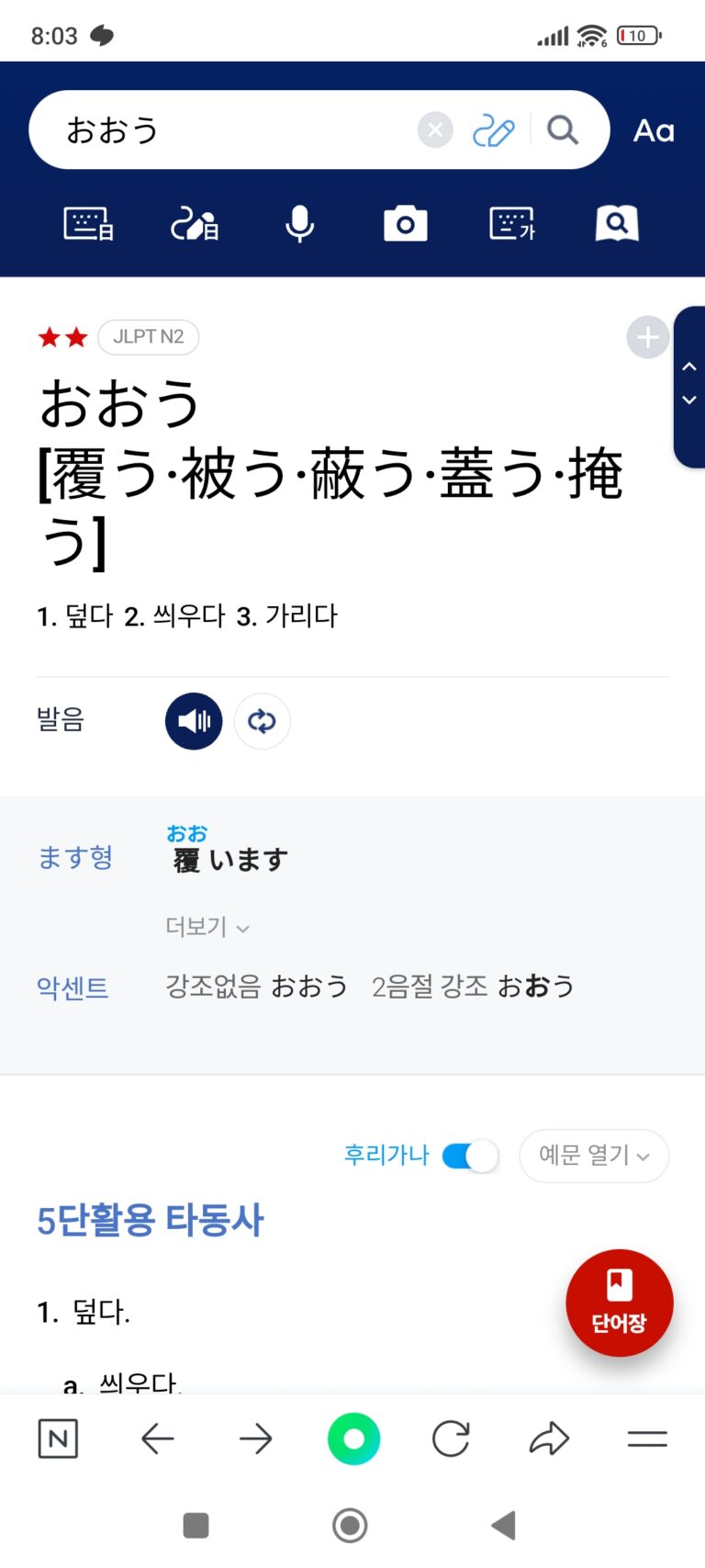Repeat the pronunciation playback
This screenshot has width=705, height=1568.
(x=262, y=721)
